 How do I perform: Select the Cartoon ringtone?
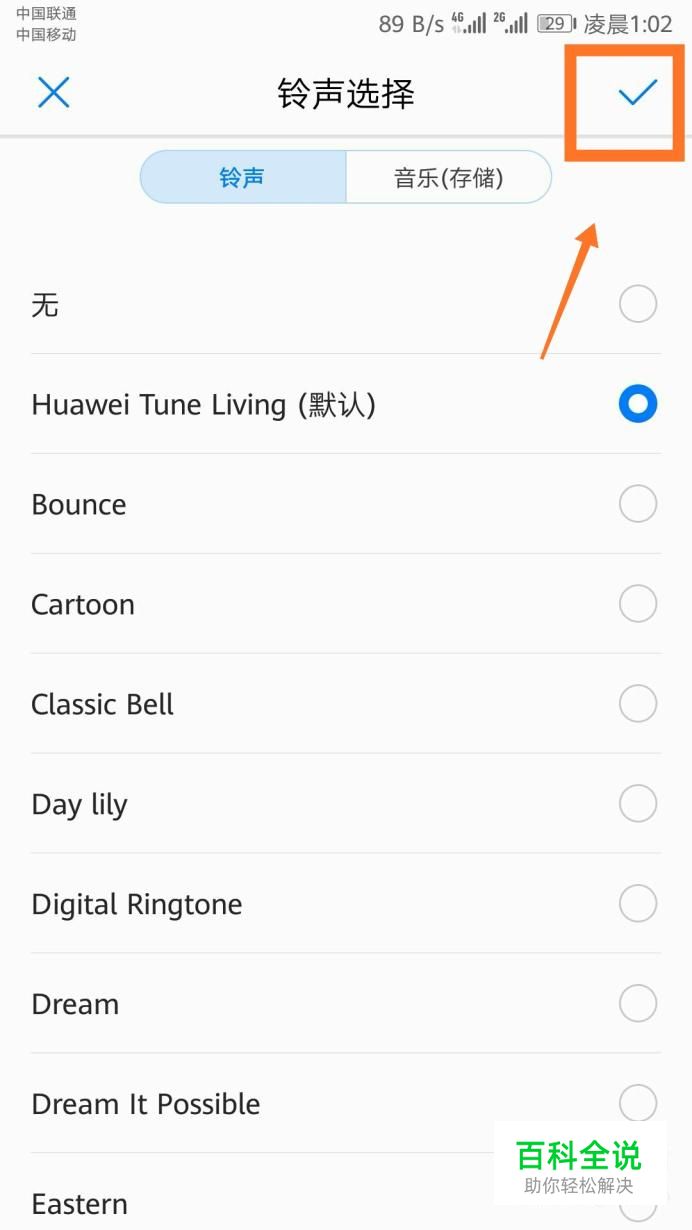(346, 604)
